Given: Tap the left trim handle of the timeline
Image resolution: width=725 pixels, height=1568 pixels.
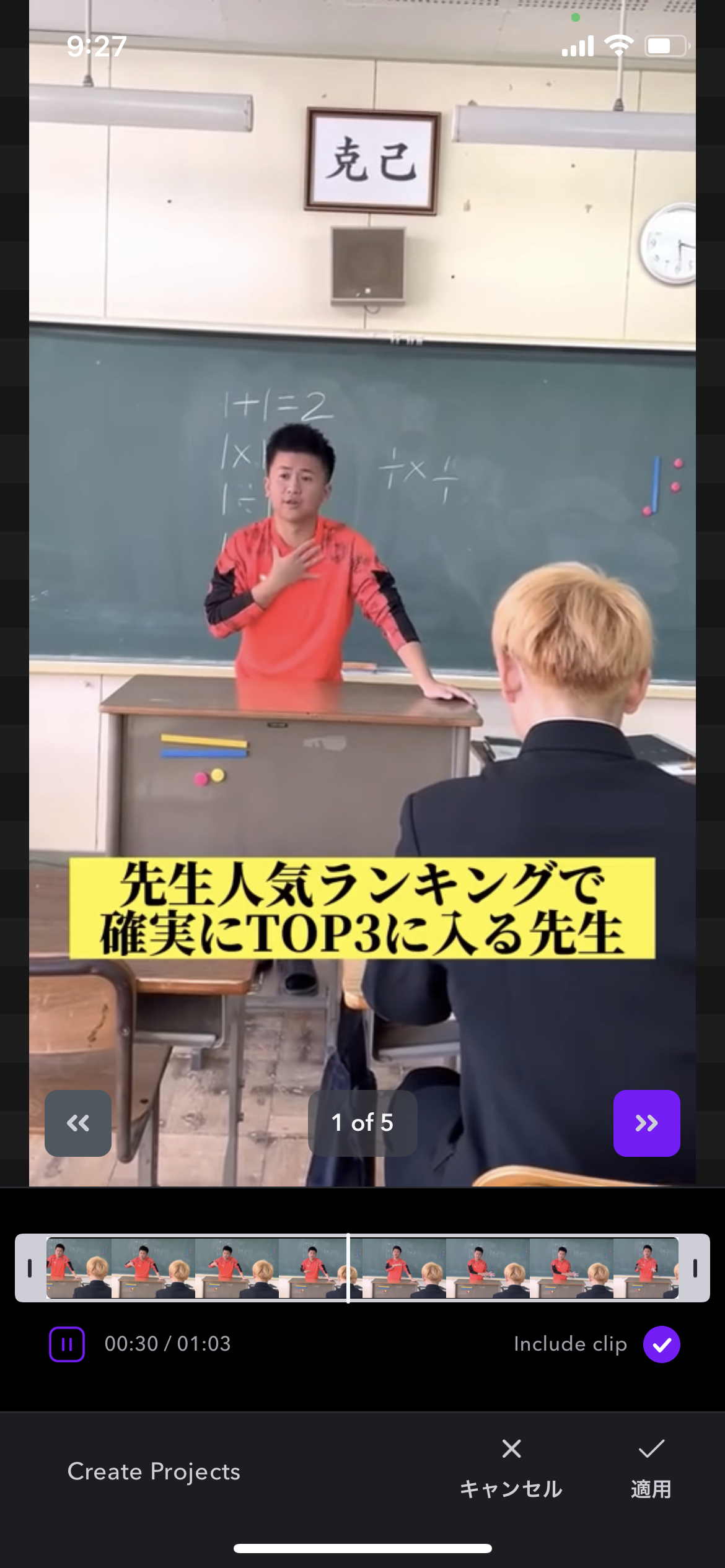Looking at the screenshot, I should pyautogui.click(x=30, y=1268).
